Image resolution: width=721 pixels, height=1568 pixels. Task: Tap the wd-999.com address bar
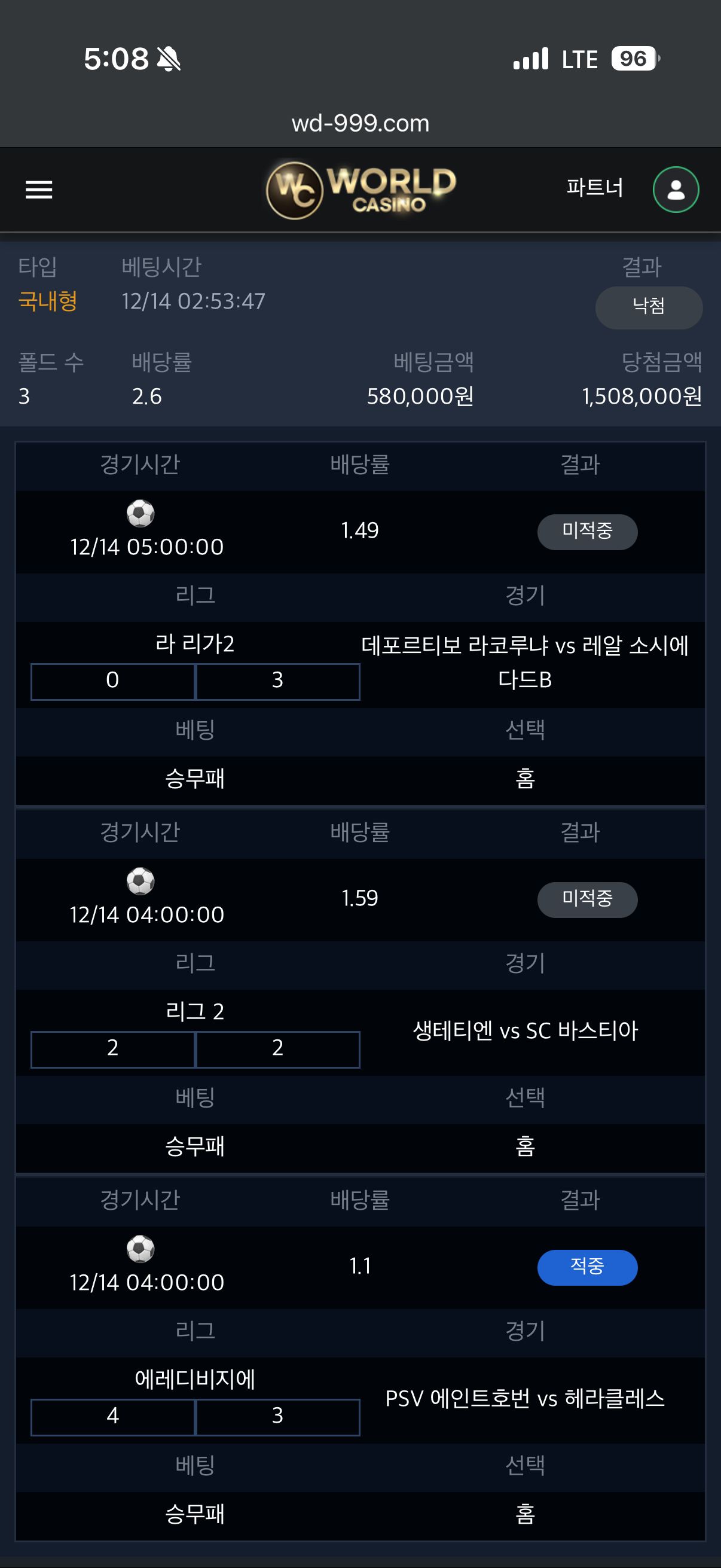click(x=361, y=124)
